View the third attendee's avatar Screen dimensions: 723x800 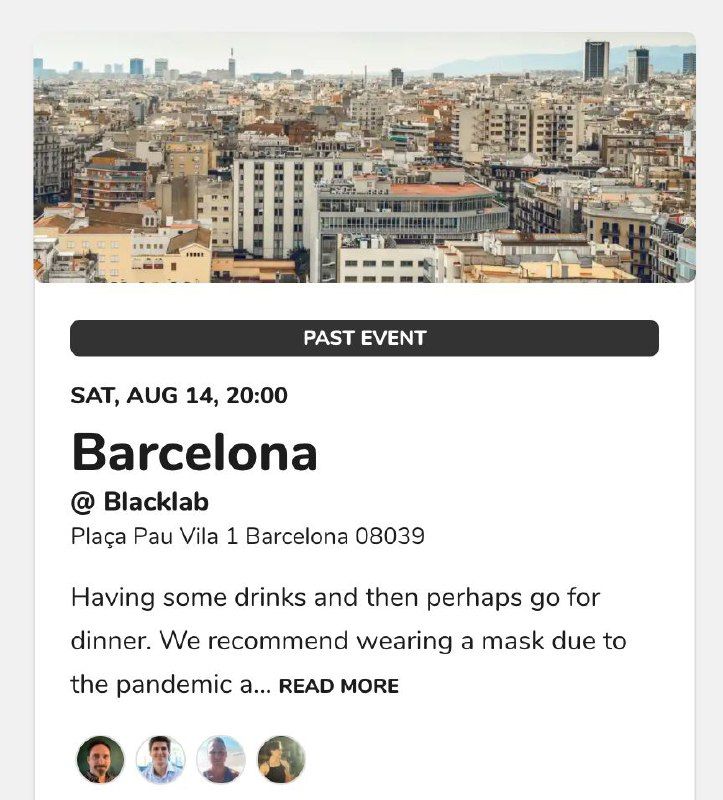click(221, 759)
